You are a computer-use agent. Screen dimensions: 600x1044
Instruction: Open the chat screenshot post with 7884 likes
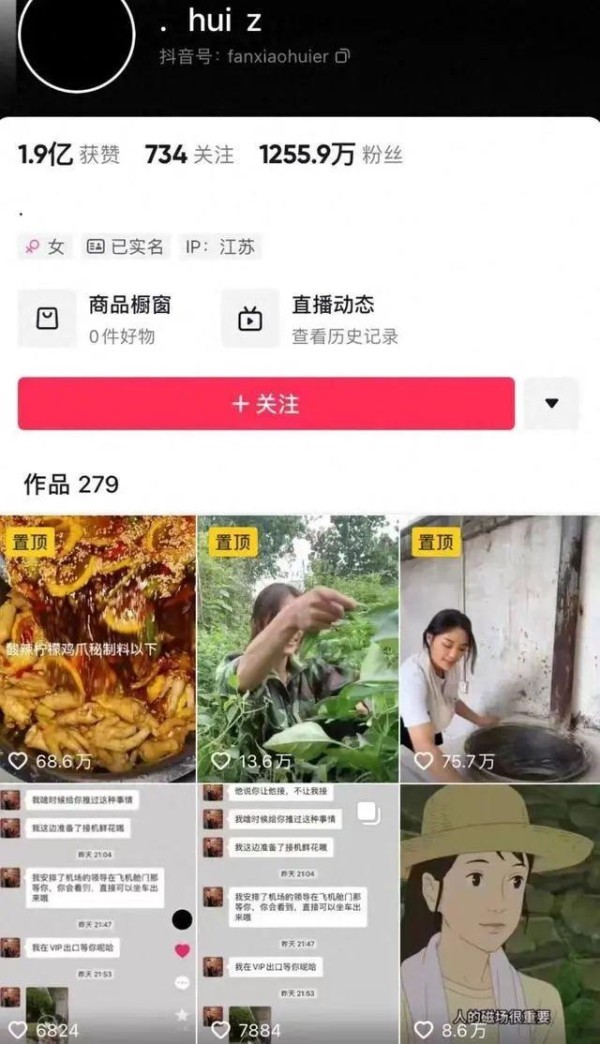[298, 914]
